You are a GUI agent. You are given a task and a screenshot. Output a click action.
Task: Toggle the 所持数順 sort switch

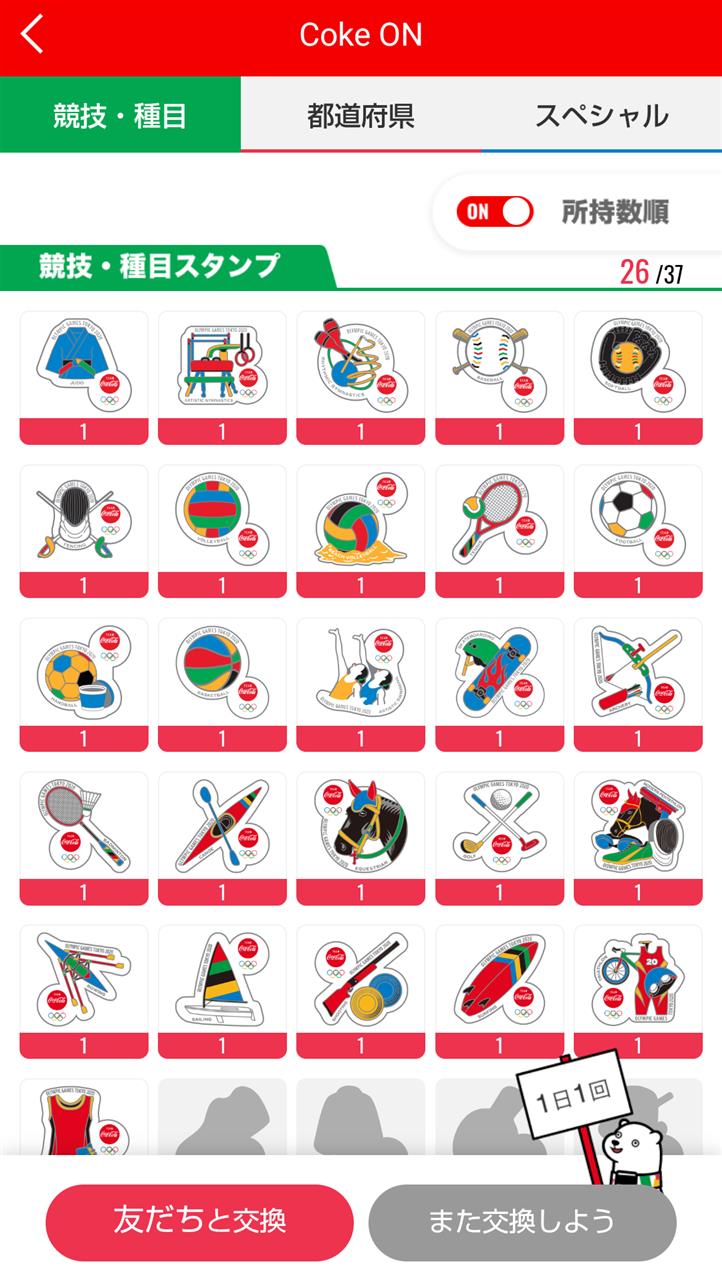pyautogui.click(x=494, y=212)
